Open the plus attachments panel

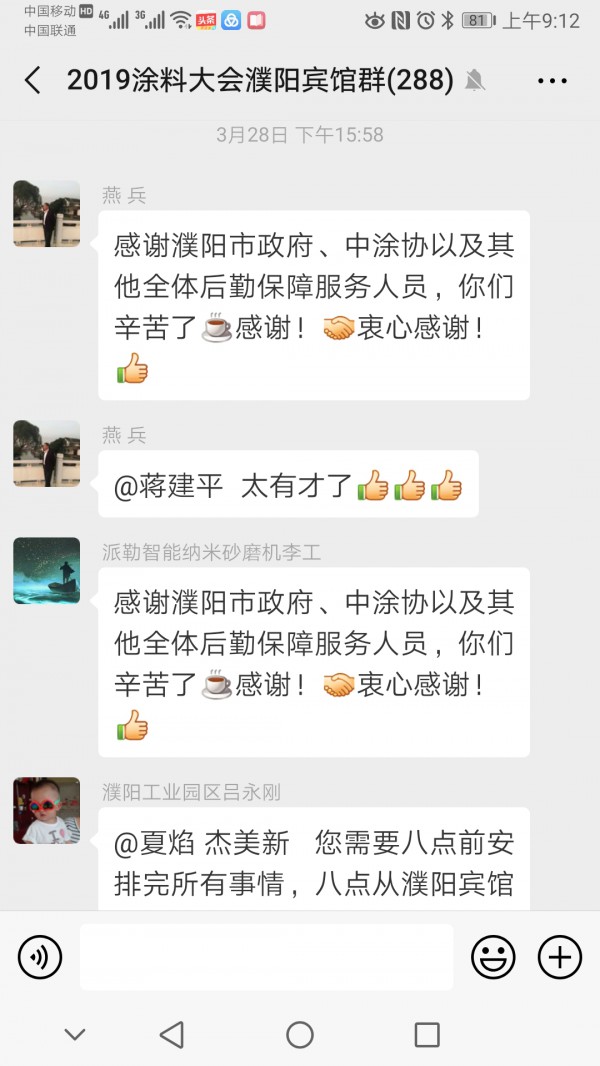click(560, 958)
